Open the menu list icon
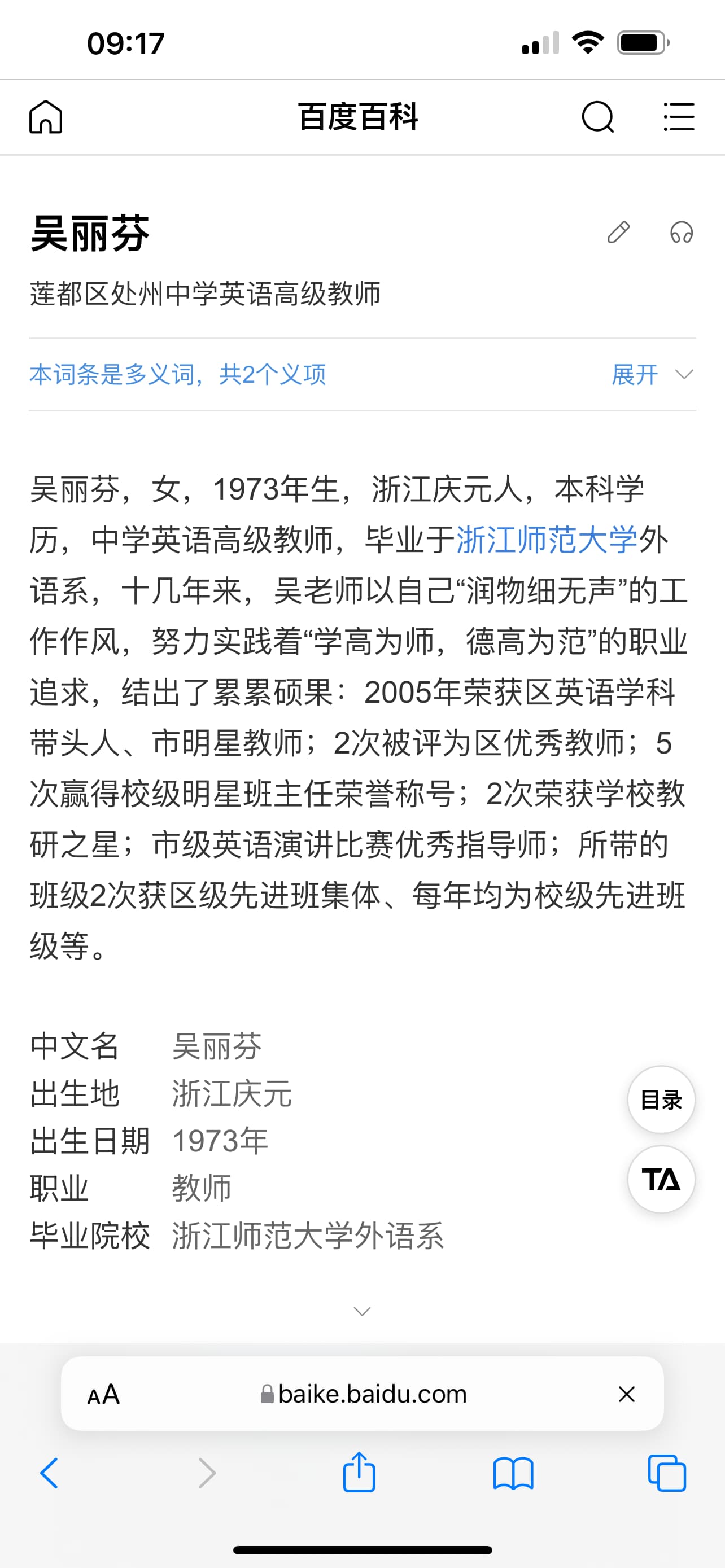725x1568 pixels. pyautogui.click(x=678, y=116)
